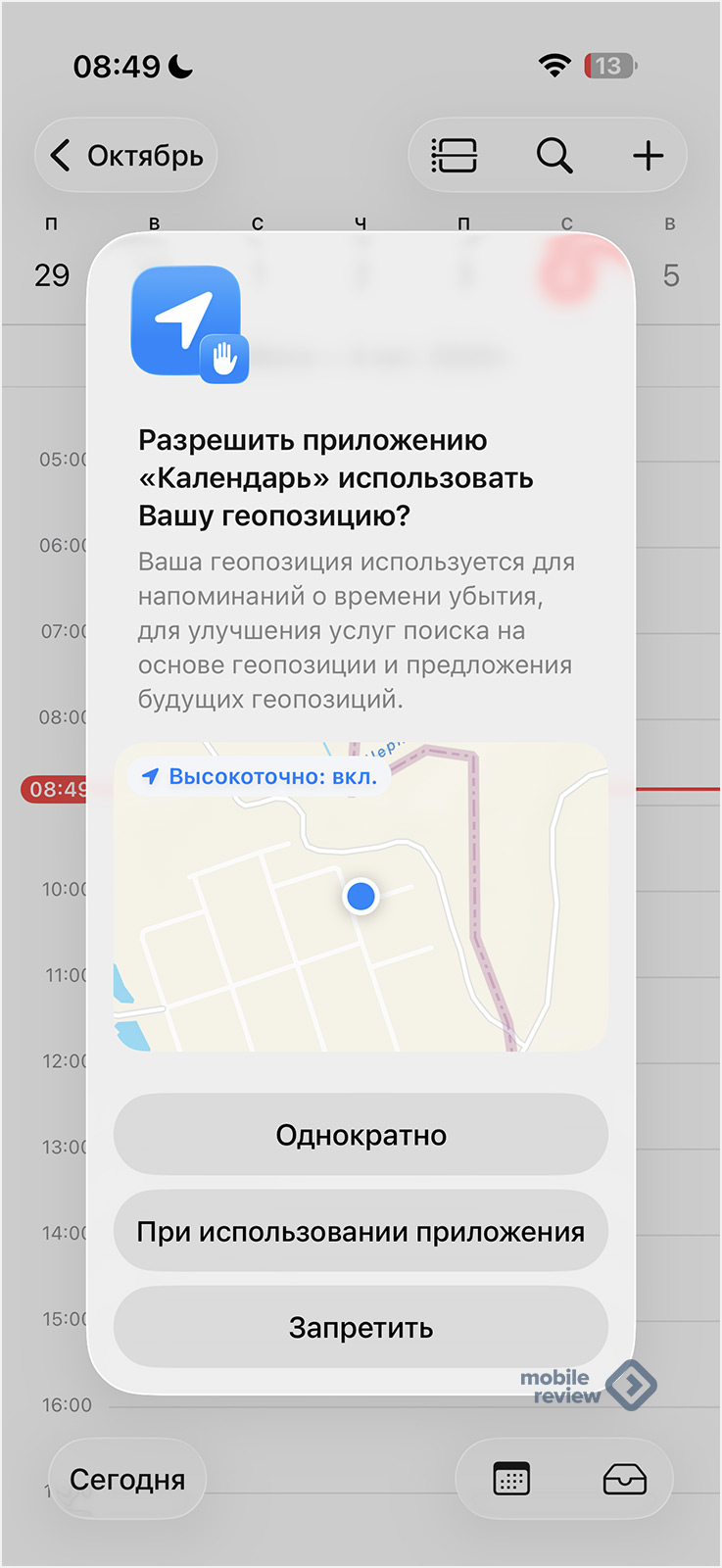Go back to Октябрь month view
722x1568 pixels.
coord(126,155)
